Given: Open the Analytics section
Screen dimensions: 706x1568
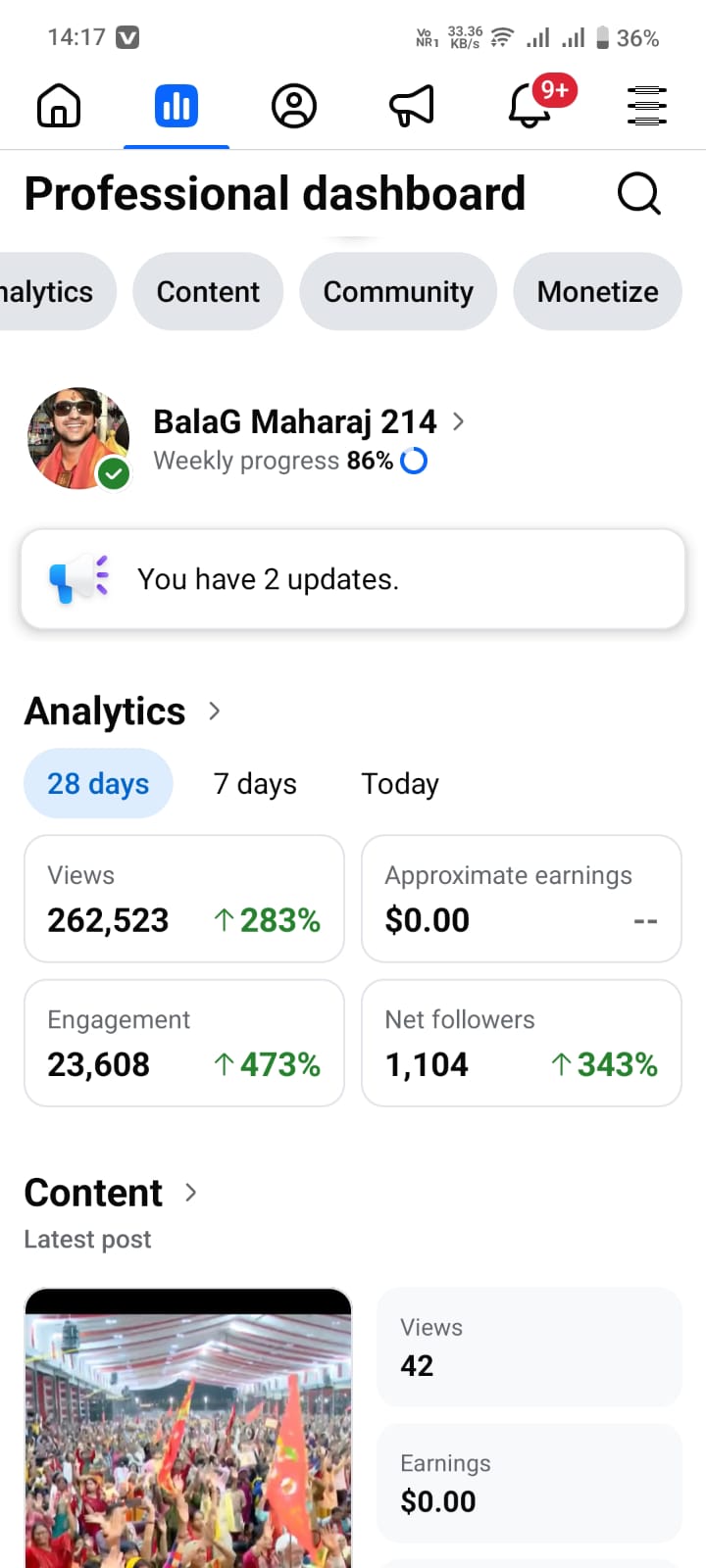Looking at the screenshot, I should point(123,711).
